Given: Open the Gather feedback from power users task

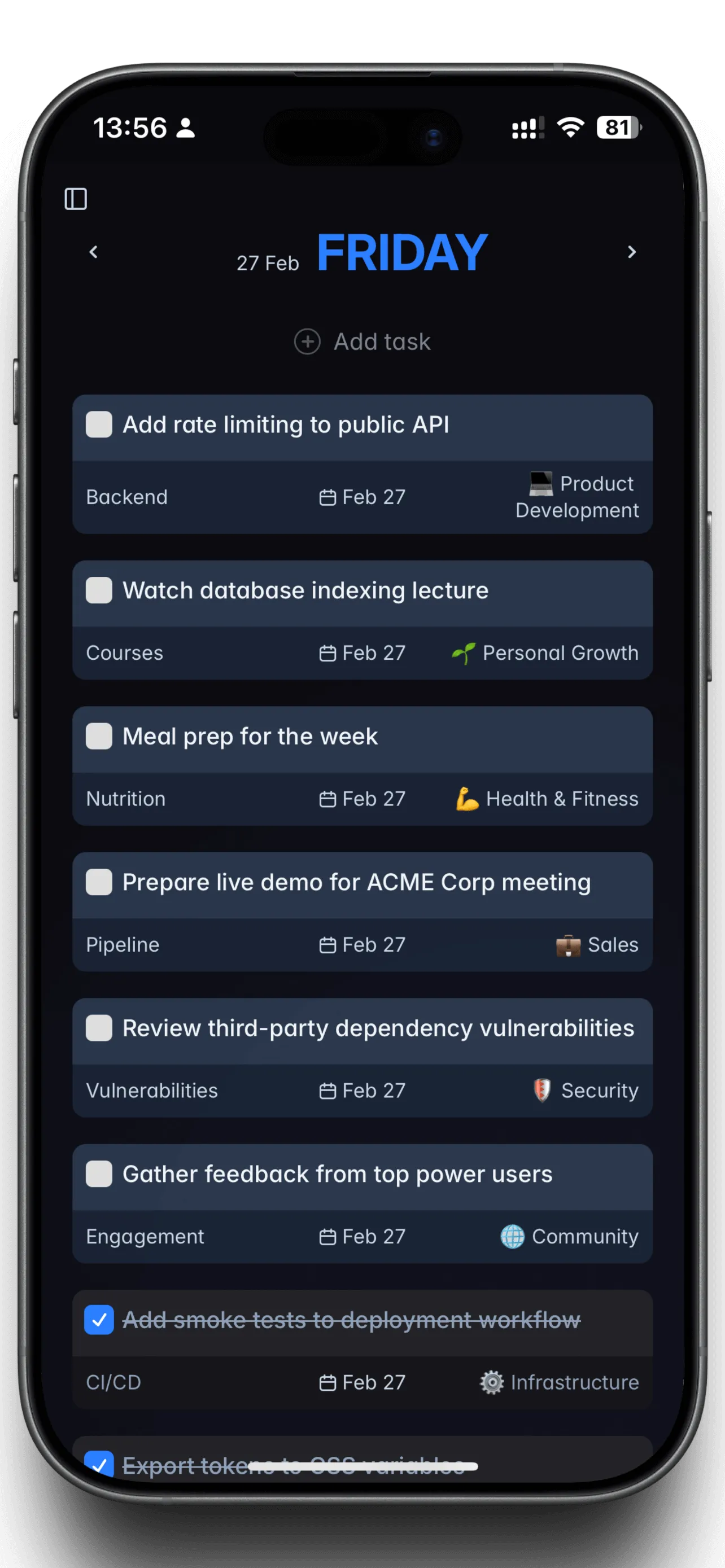Looking at the screenshot, I should [337, 1174].
